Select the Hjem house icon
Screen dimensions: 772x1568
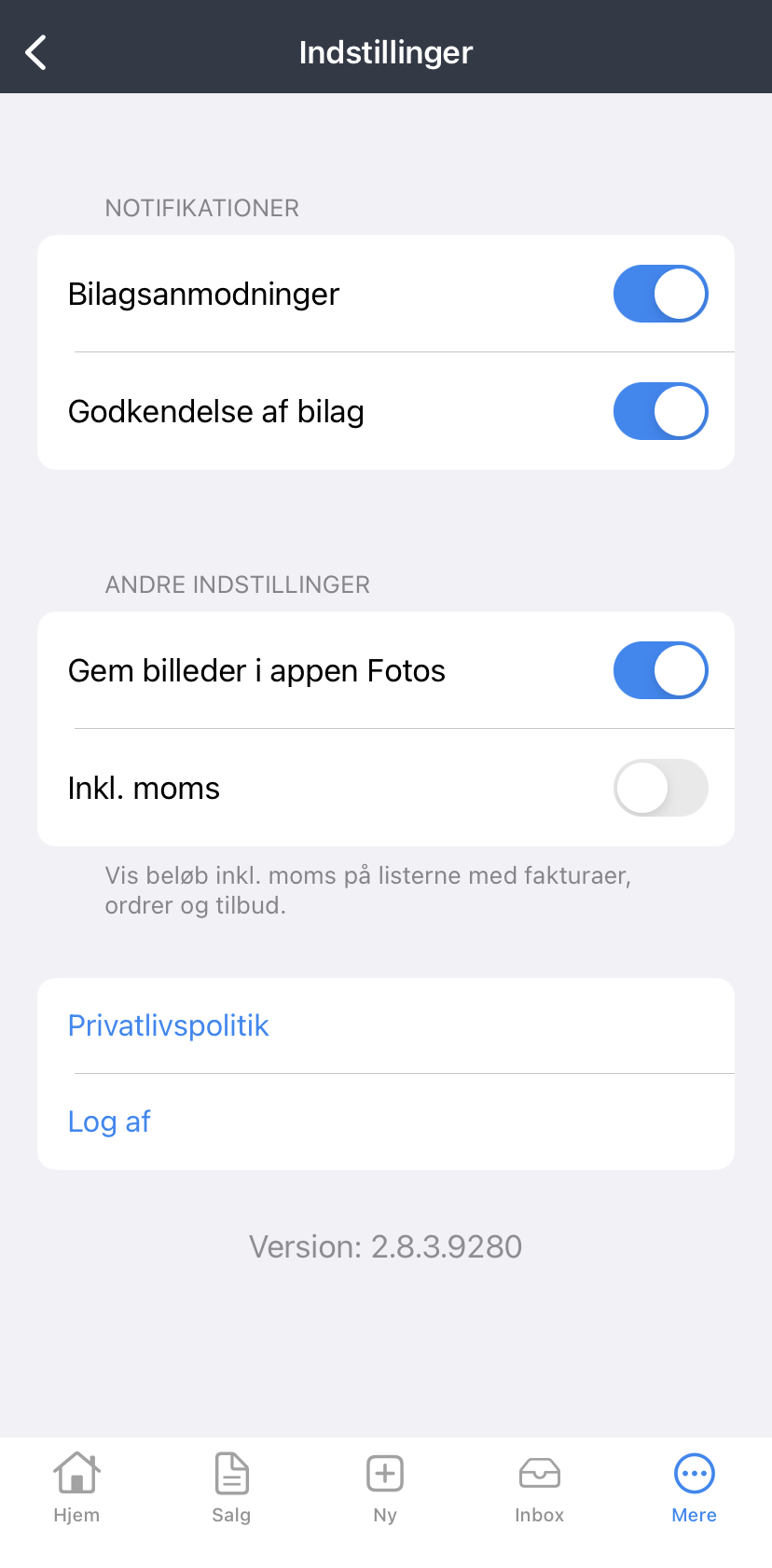(x=76, y=1471)
